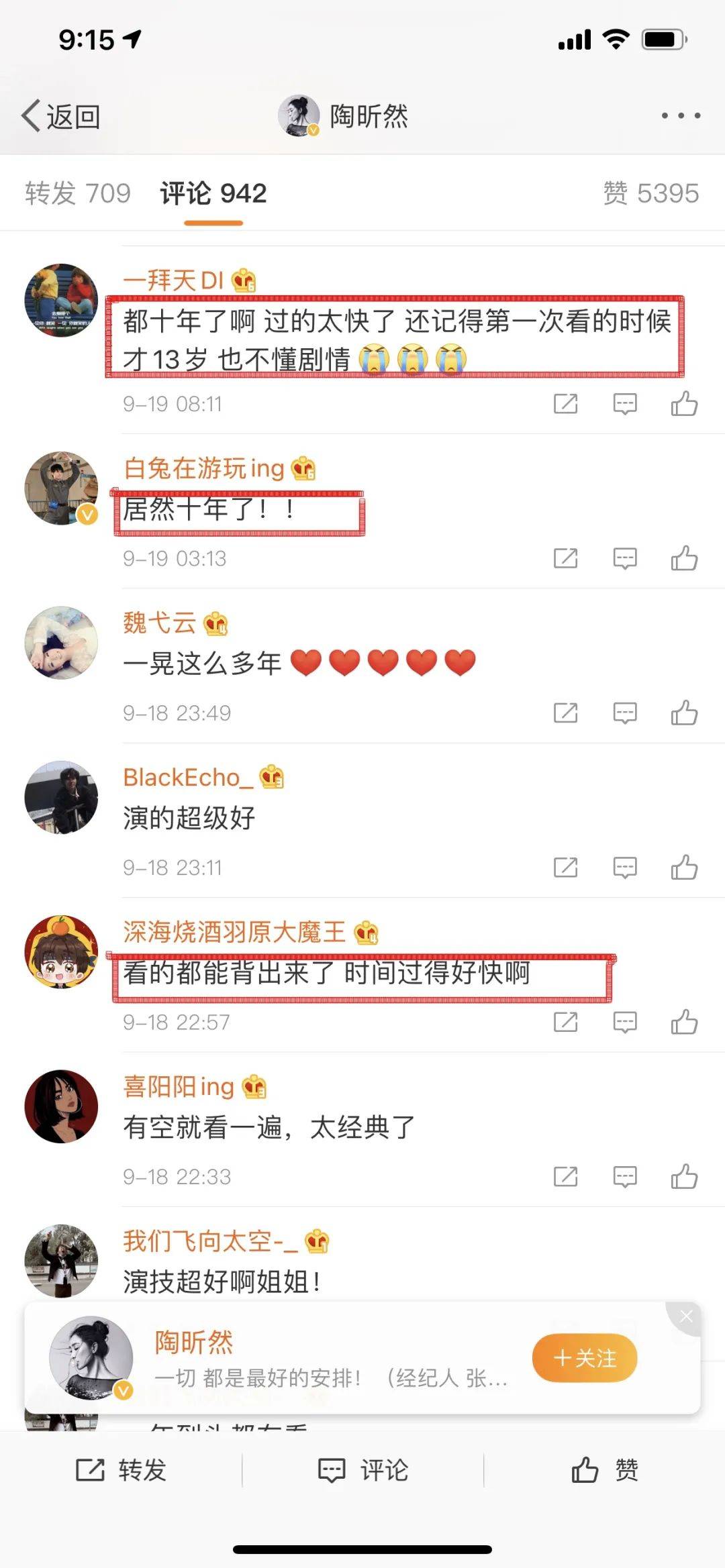Dismiss the 陶昕然 follow banner
This screenshot has height=1568, width=725.
[x=686, y=1316]
